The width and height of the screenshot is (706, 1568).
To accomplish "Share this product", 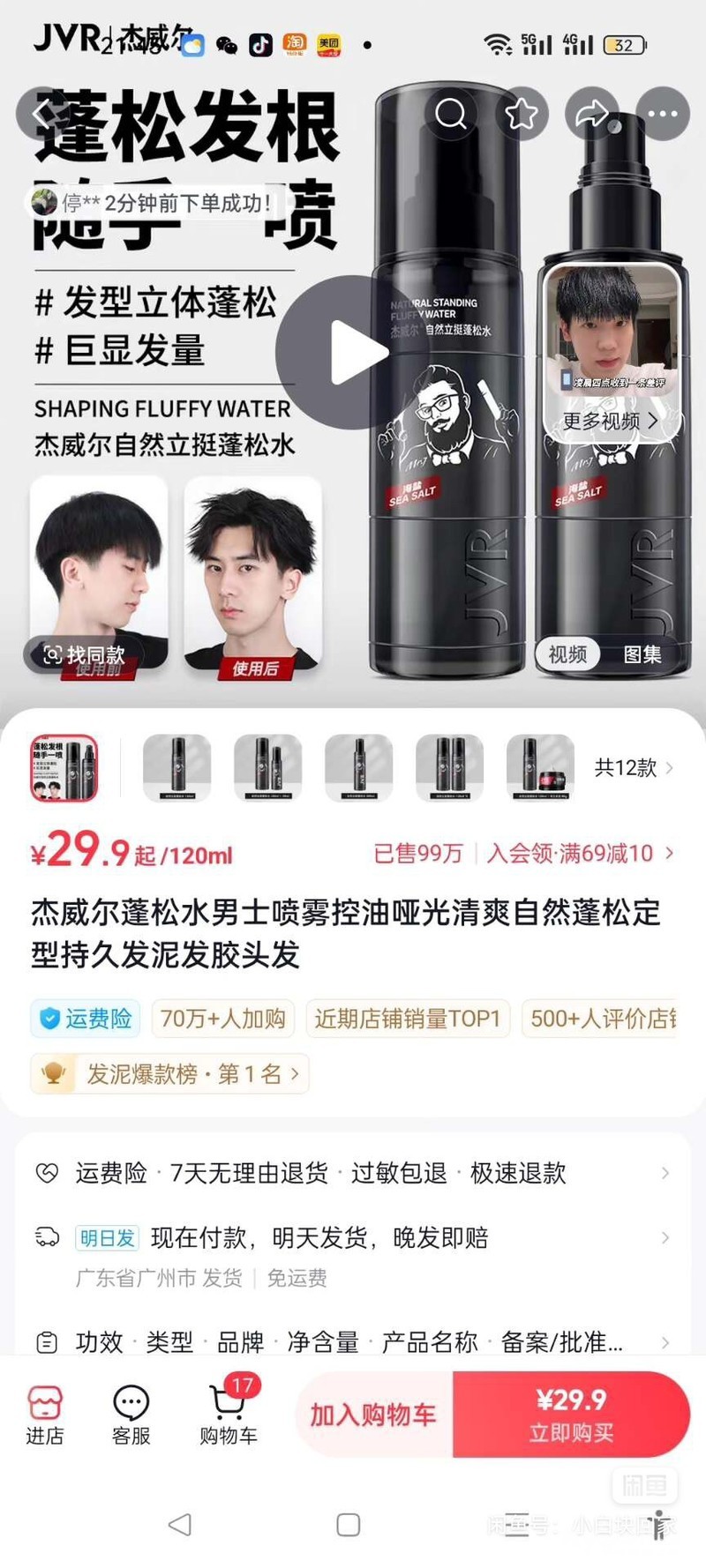I will pyautogui.click(x=592, y=113).
